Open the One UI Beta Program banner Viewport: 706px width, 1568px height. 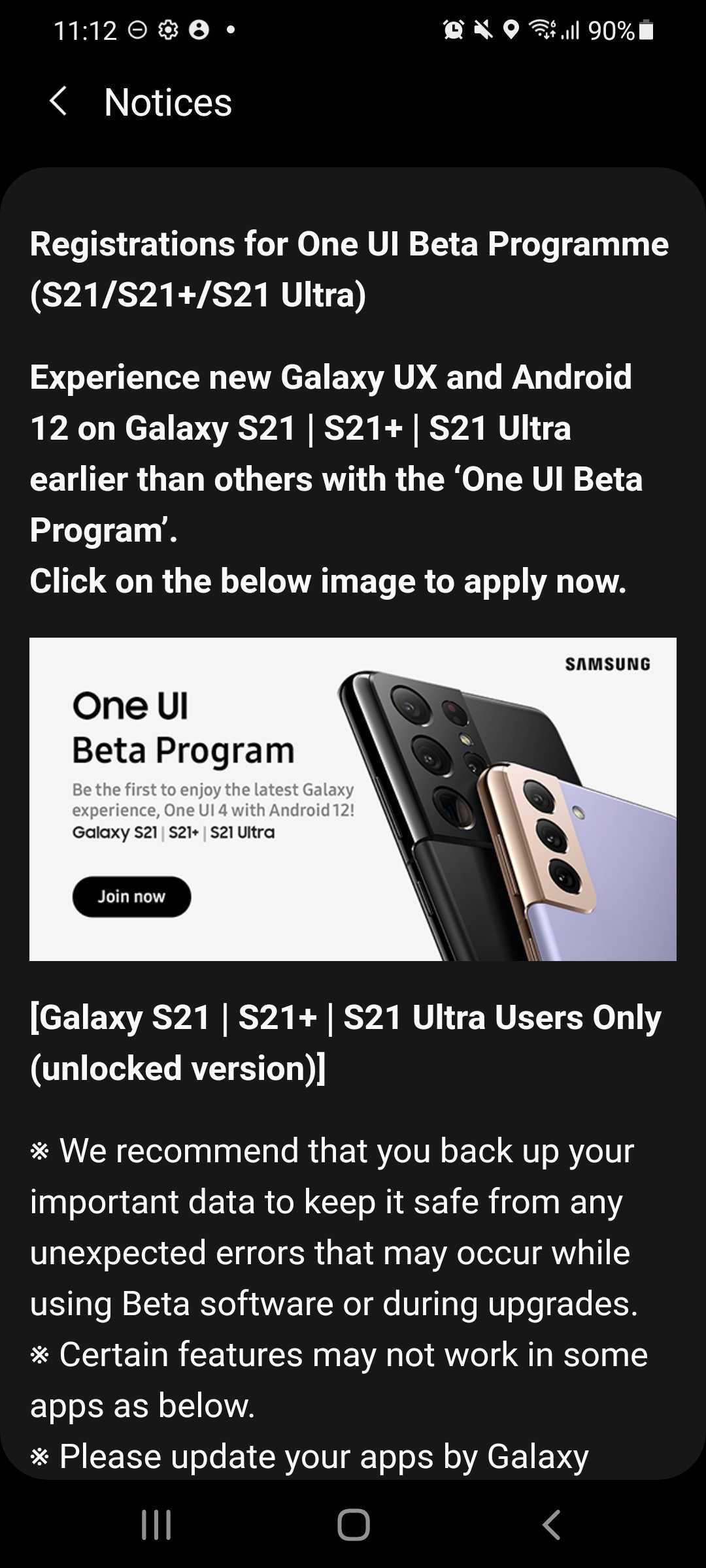pos(352,798)
